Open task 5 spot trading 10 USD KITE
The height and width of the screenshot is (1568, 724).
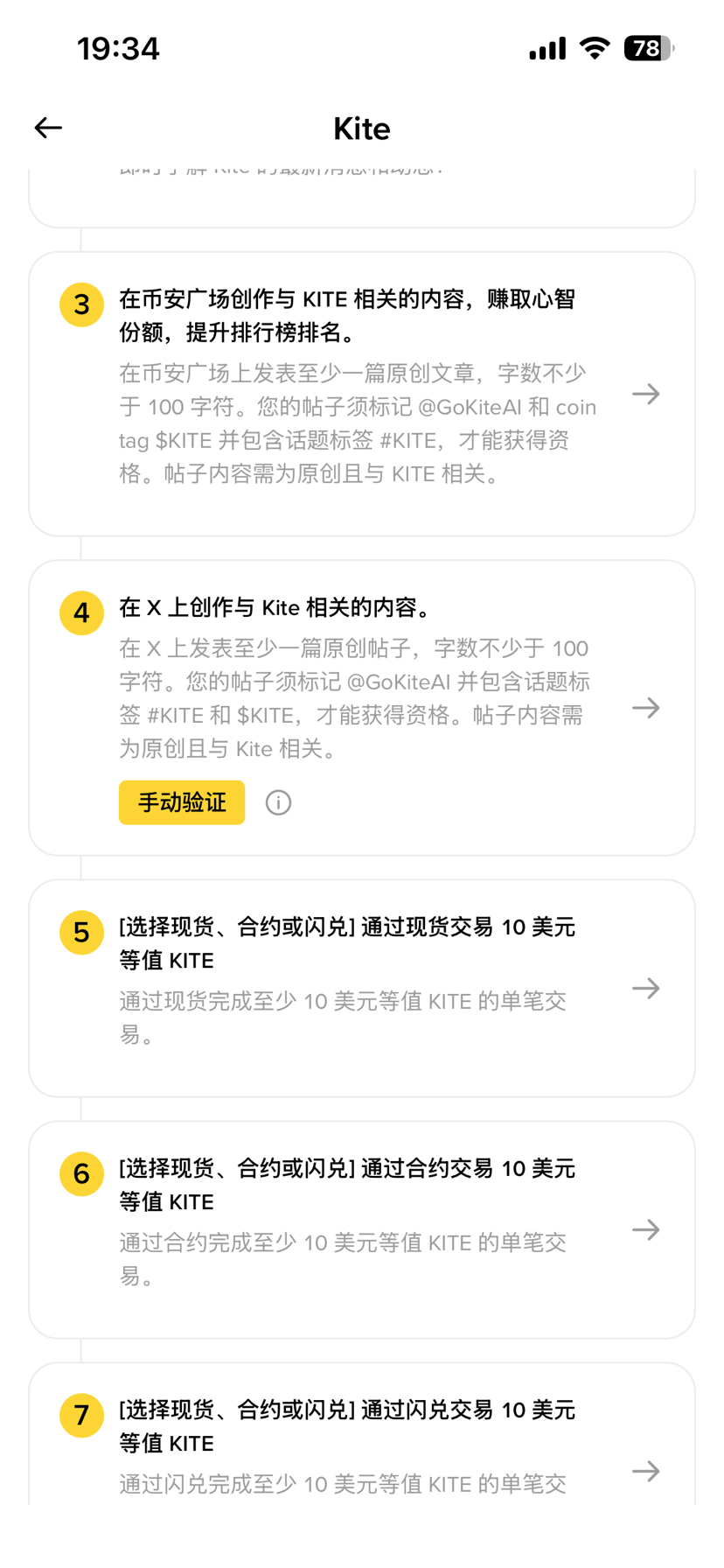pyautogui.click(x=646, y=989)
